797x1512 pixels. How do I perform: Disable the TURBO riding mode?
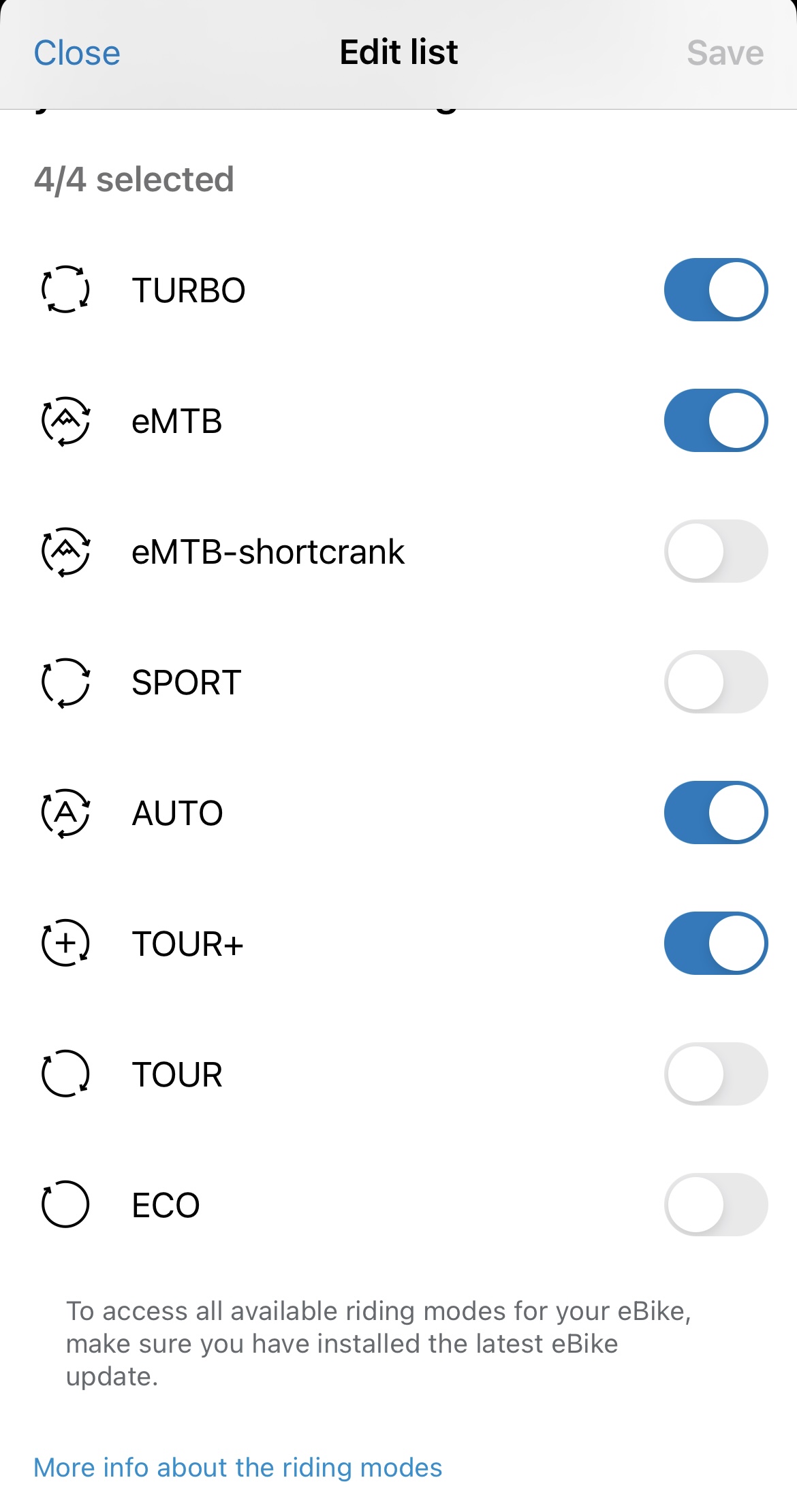coord(714,289)
